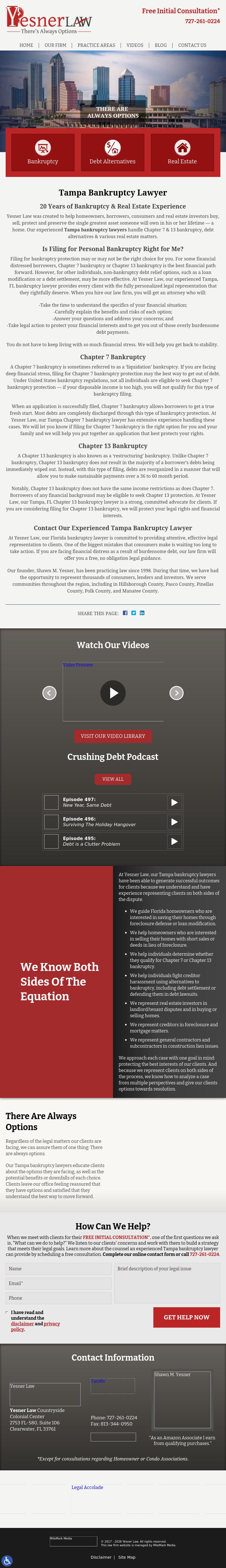
Task: Show the next video in carousel
Action: [177, 693]
